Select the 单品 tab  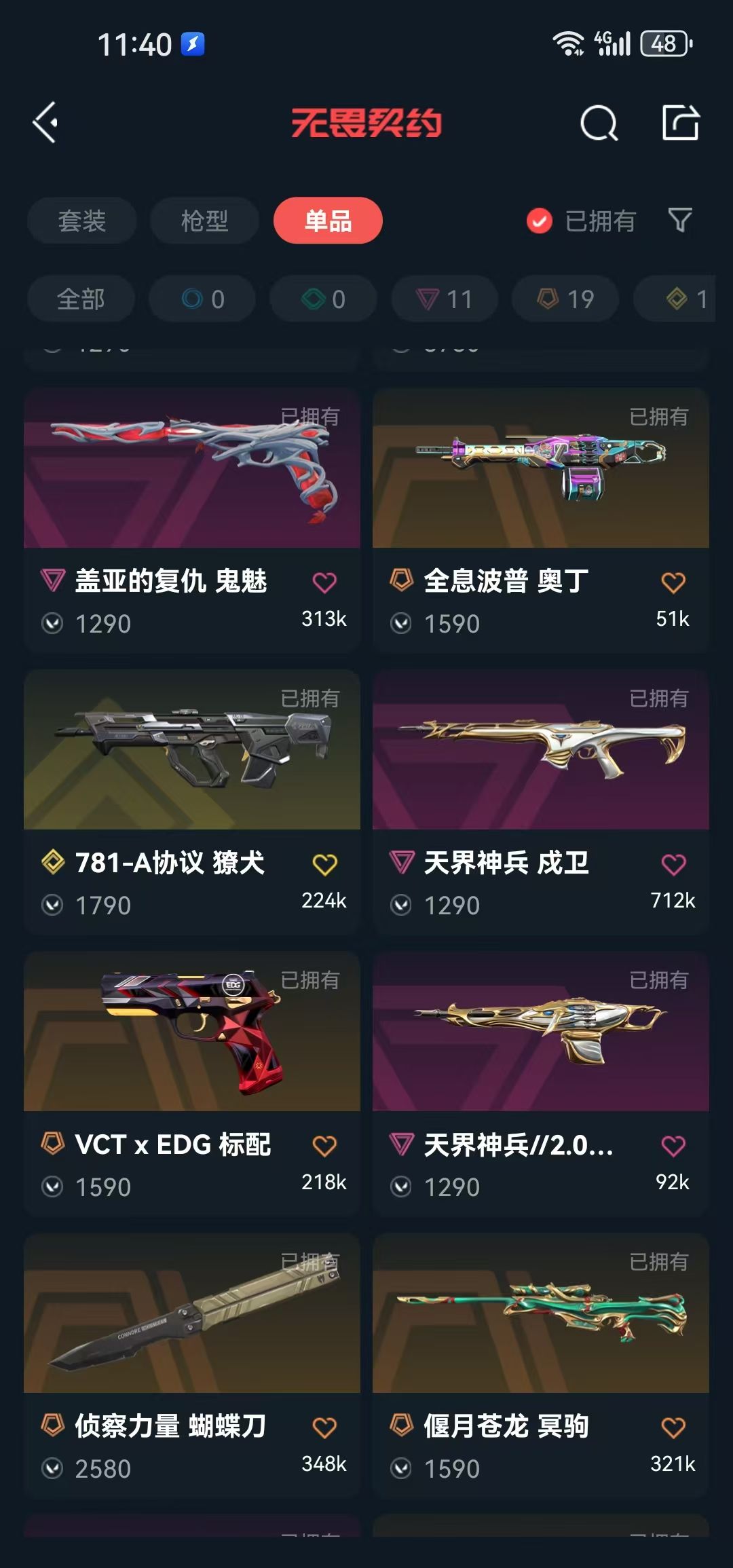click(328, 221)
